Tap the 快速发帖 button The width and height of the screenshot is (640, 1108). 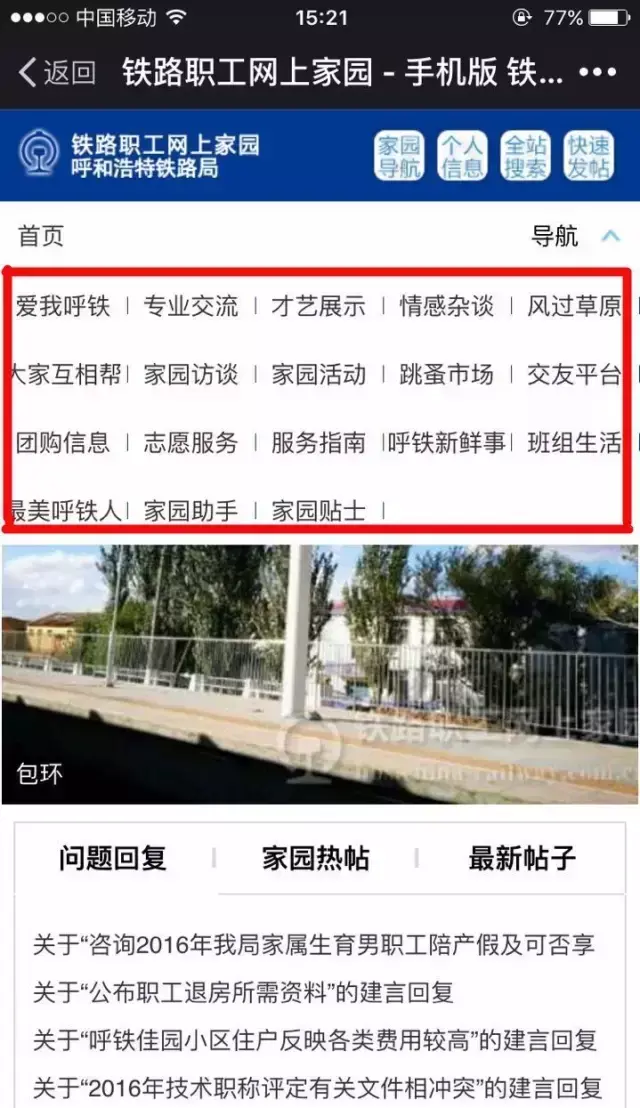(x=588, y=156)
